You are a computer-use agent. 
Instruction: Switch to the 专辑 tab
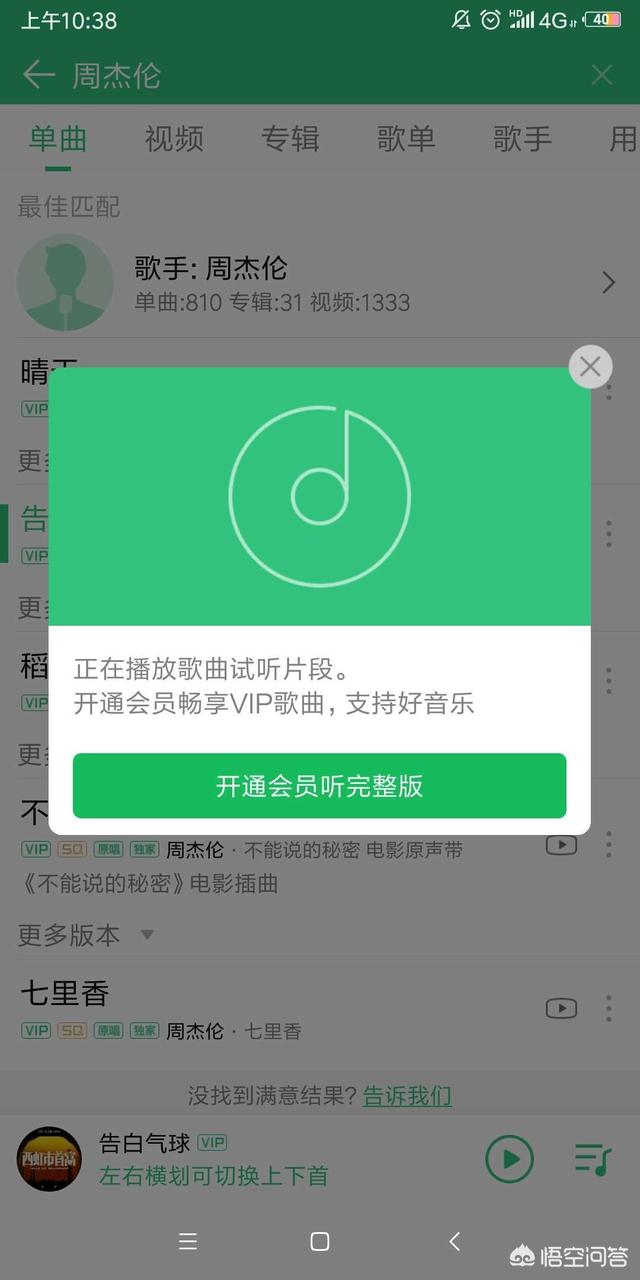pyautogui.click(x=290, y=139)
